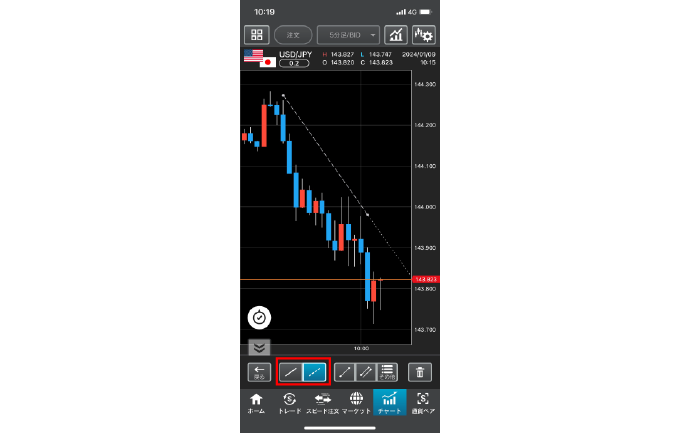Select the チャート tab
Screen dimensions: 680x433
tap(389, 403)
